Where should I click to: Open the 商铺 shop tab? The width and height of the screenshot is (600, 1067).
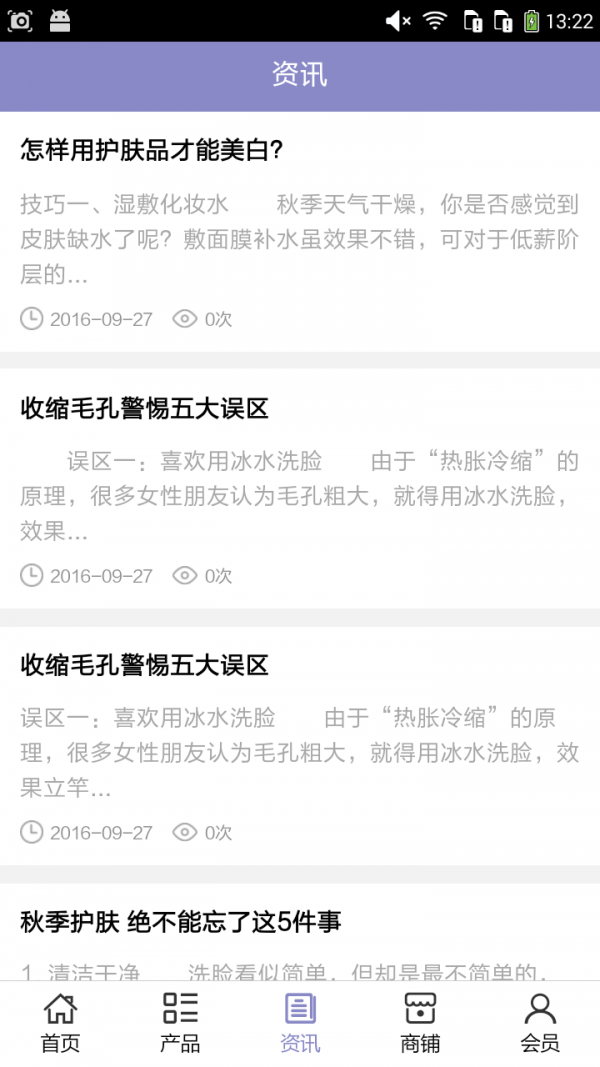tap(420, 1023)
